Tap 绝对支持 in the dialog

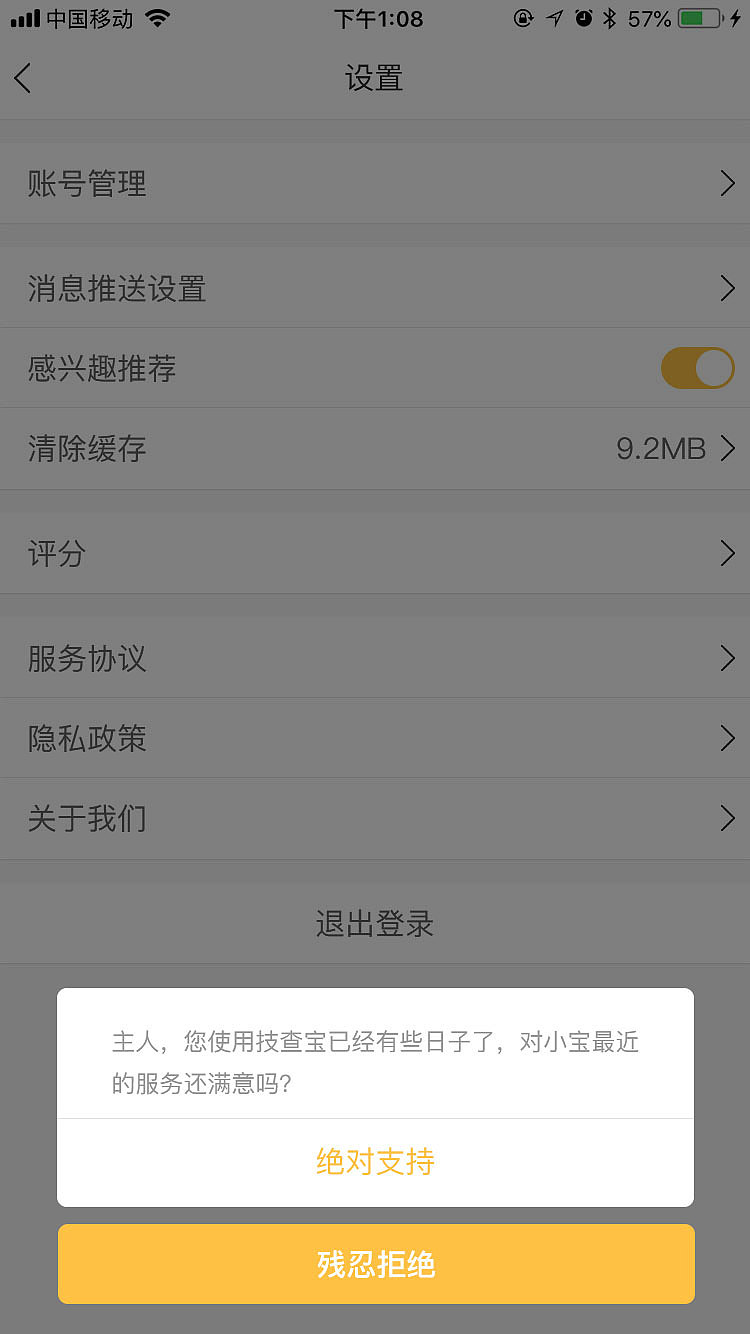tap(375, 1161)
